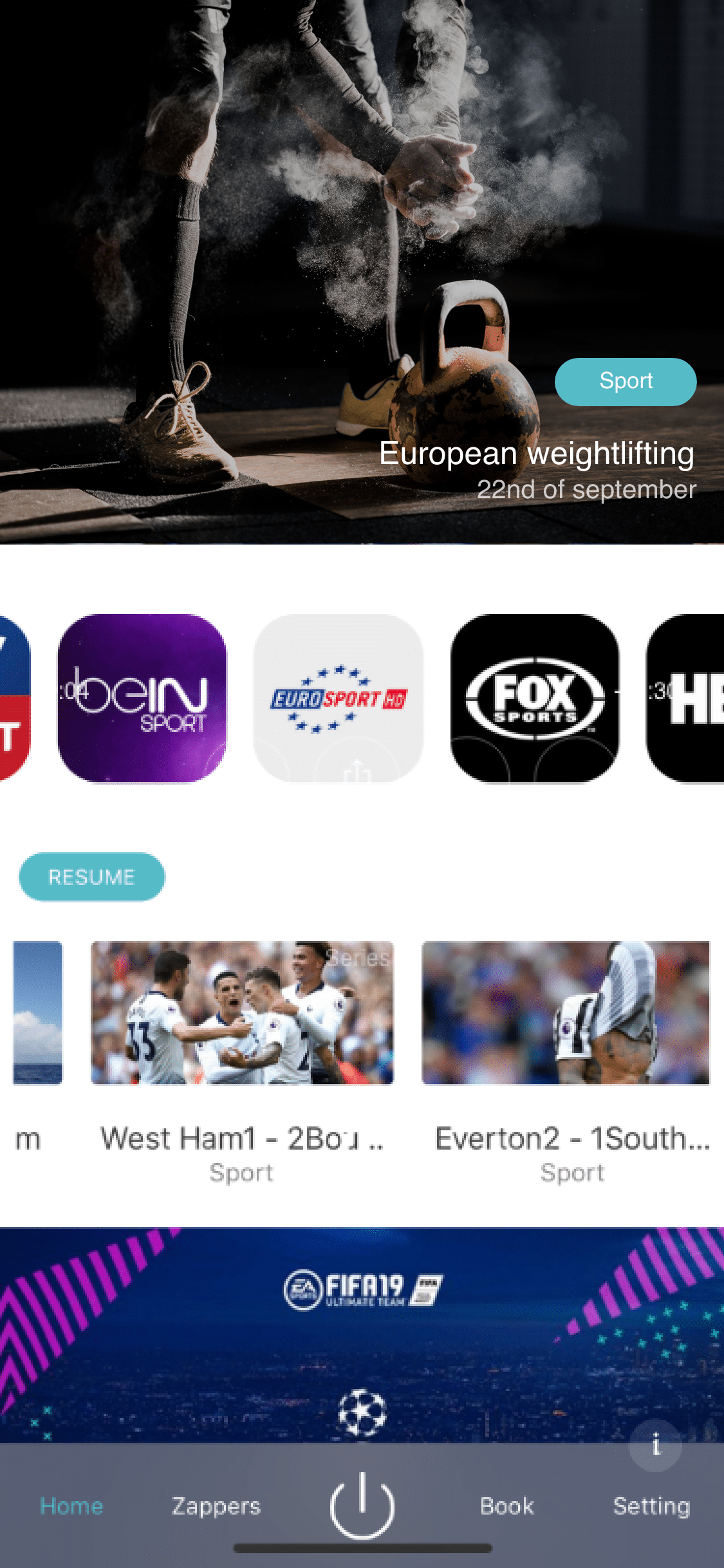This screenshot has height=1568, width=724.
Task: Open the Setting tab
Action: pos(651,1506)
